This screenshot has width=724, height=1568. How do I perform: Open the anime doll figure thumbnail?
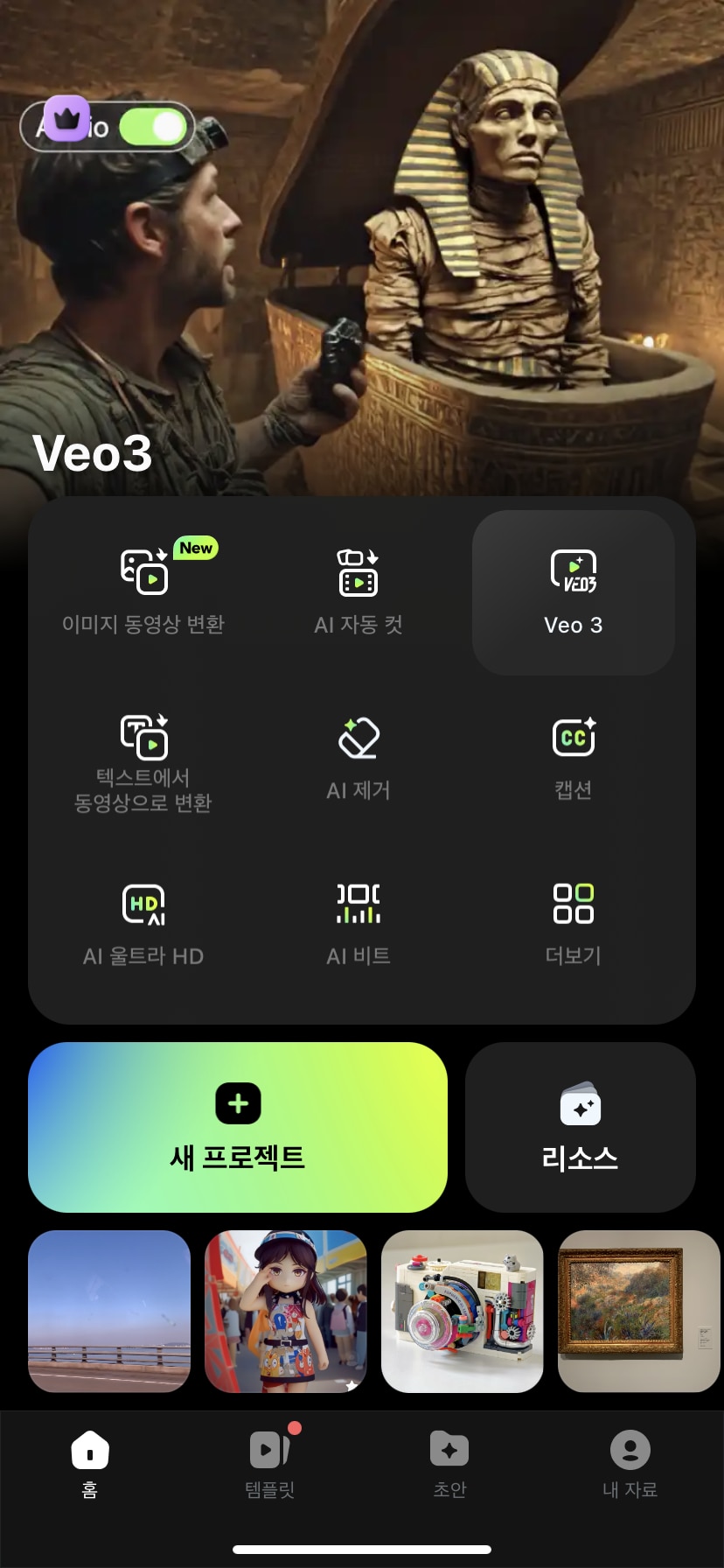[x=286, y=1311]
